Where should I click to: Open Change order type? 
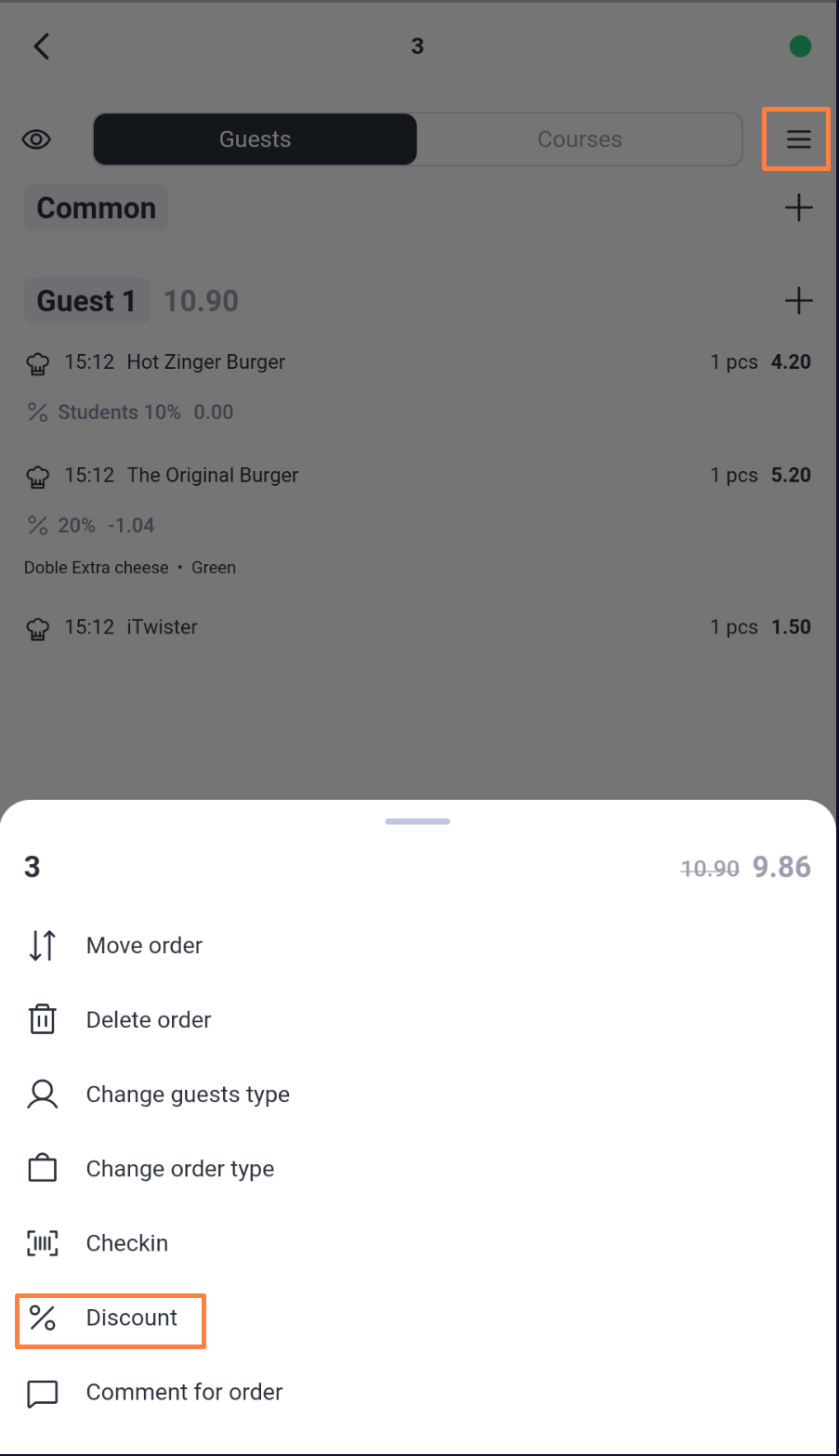(x=418, y=1168)
